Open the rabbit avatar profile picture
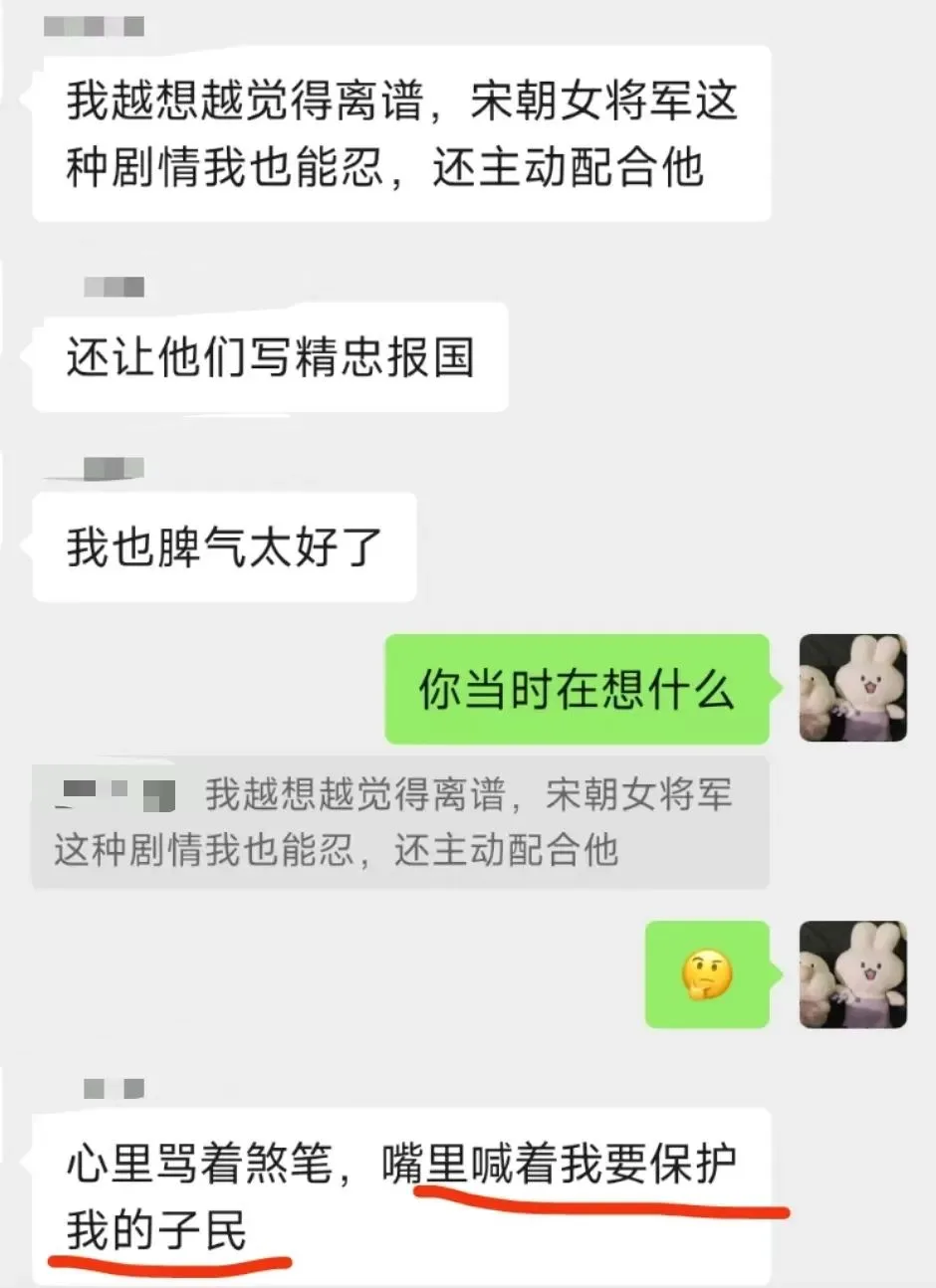The image size is (936, 1288). (x=852, y=689)
